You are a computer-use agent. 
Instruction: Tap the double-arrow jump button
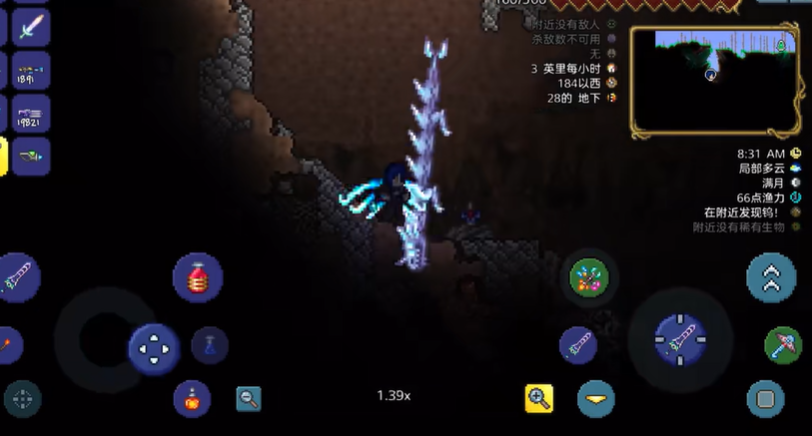coord(771,278)
